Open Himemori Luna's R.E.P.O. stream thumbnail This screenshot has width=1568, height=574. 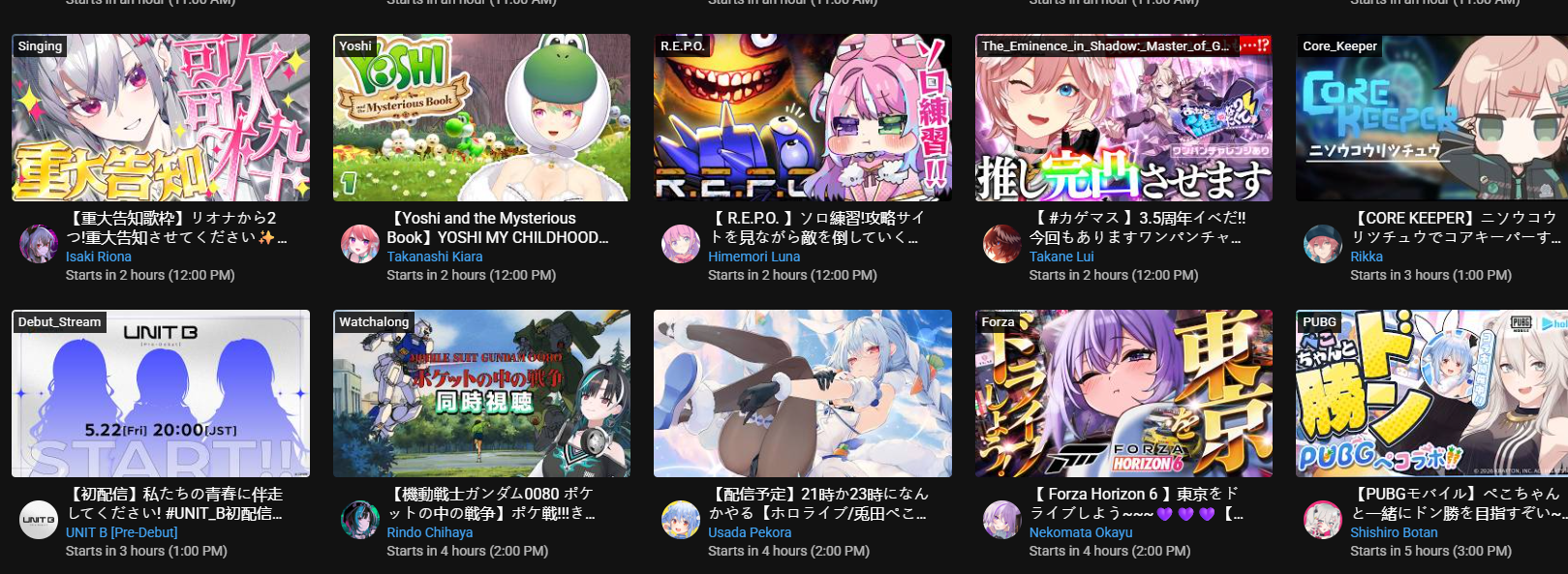point(803,117)
